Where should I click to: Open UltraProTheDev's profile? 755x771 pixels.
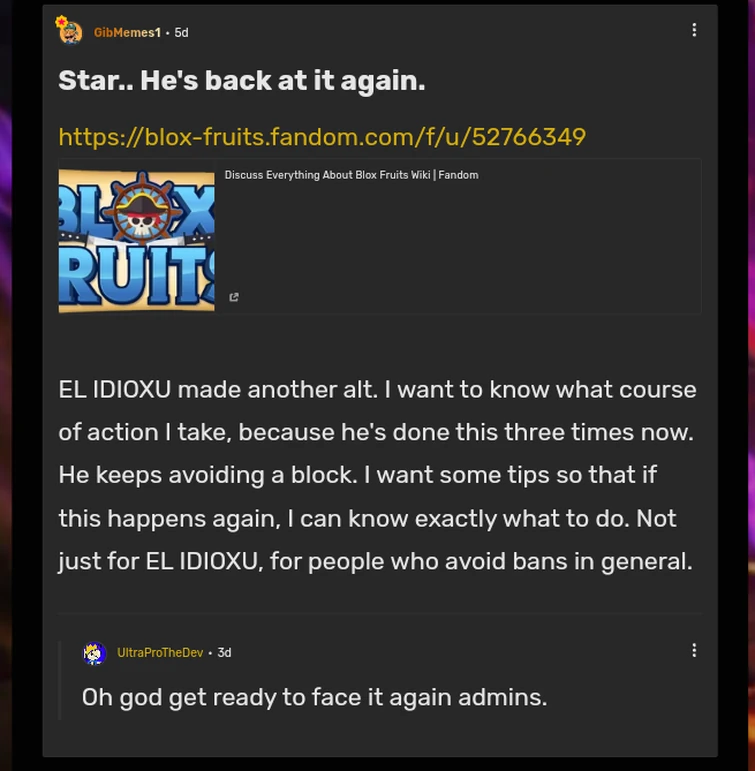pyautogui.click(x=159, y=653)
